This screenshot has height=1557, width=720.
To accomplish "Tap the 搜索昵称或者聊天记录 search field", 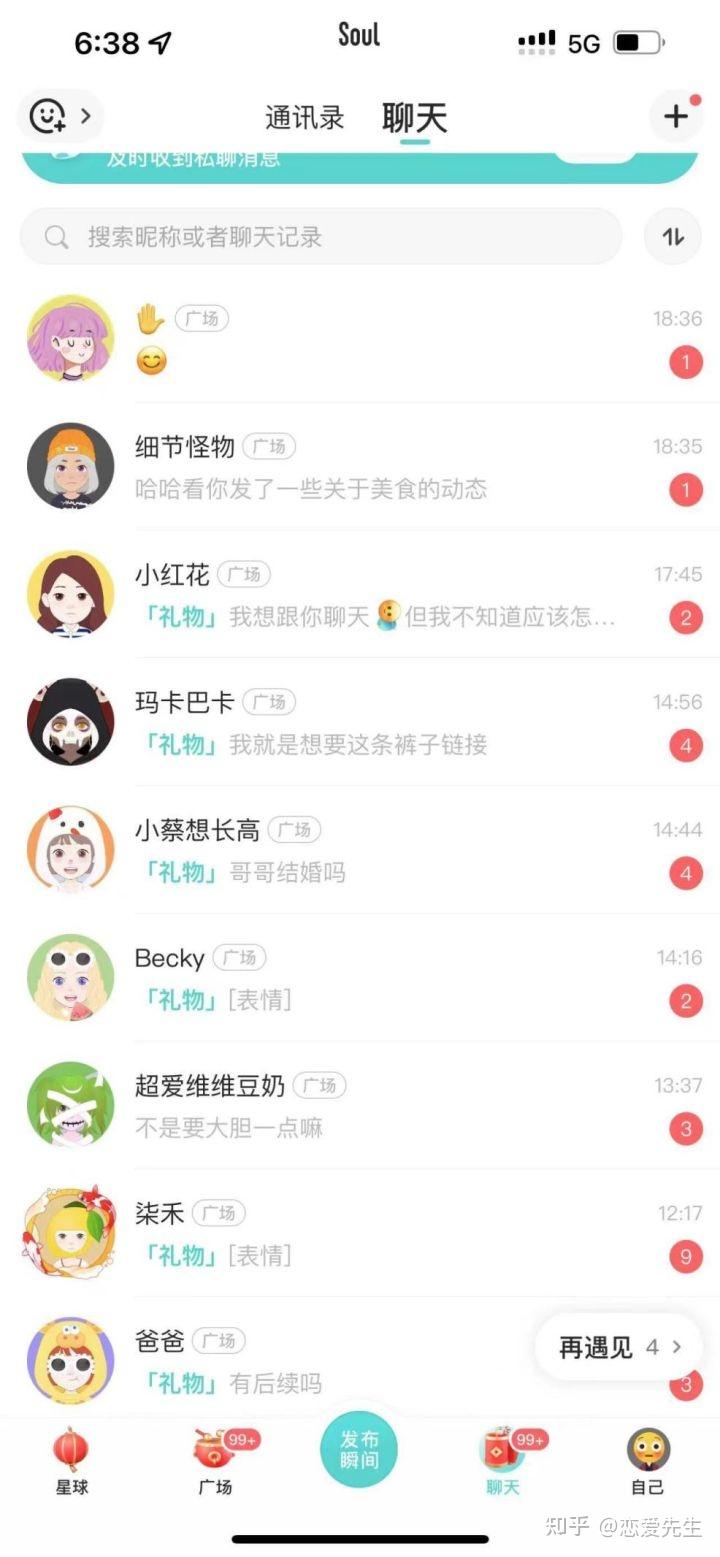I will pyautogui.click(x=321, y=237).
